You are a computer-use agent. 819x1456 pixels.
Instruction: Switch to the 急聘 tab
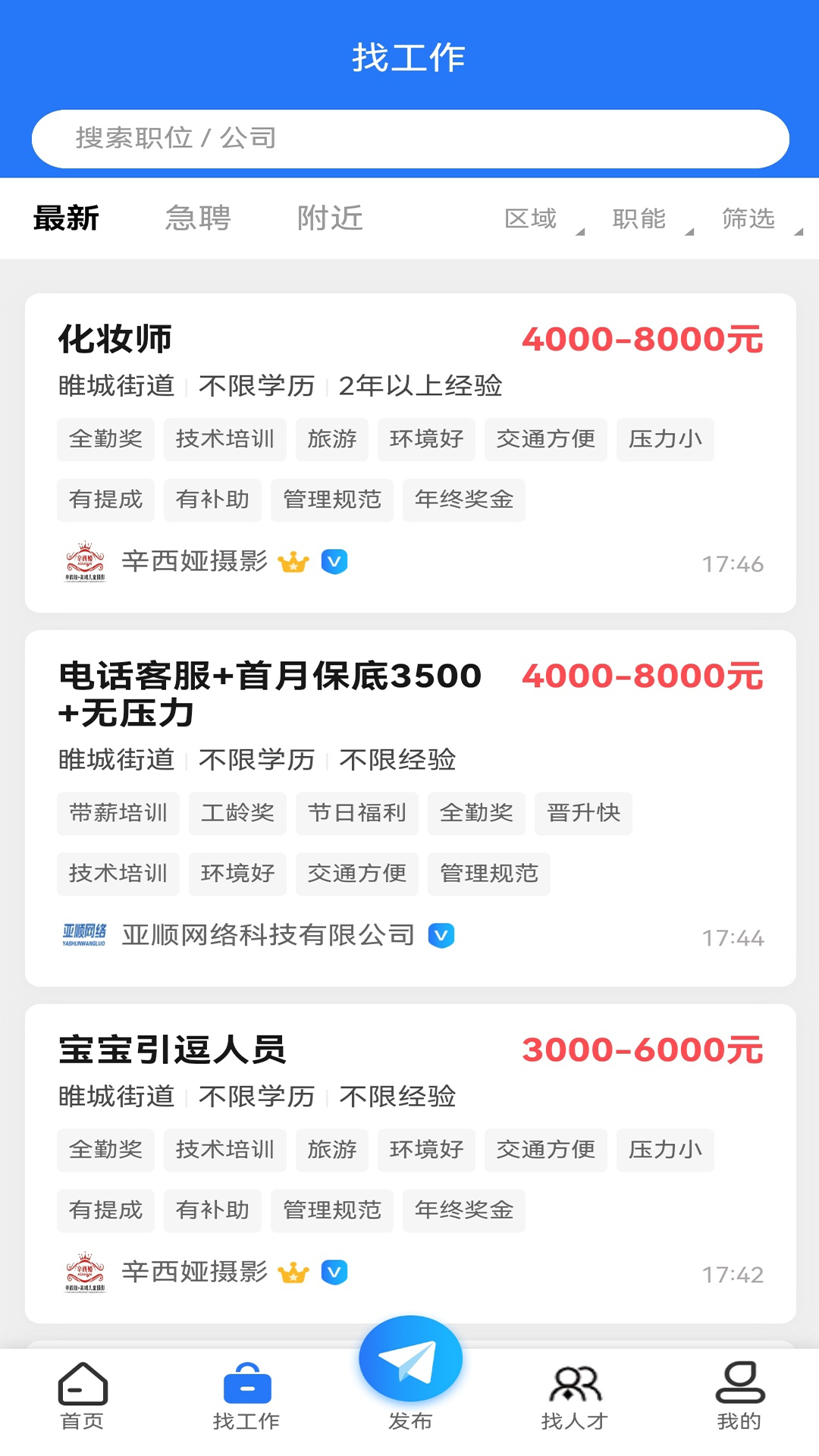point(198,218)
